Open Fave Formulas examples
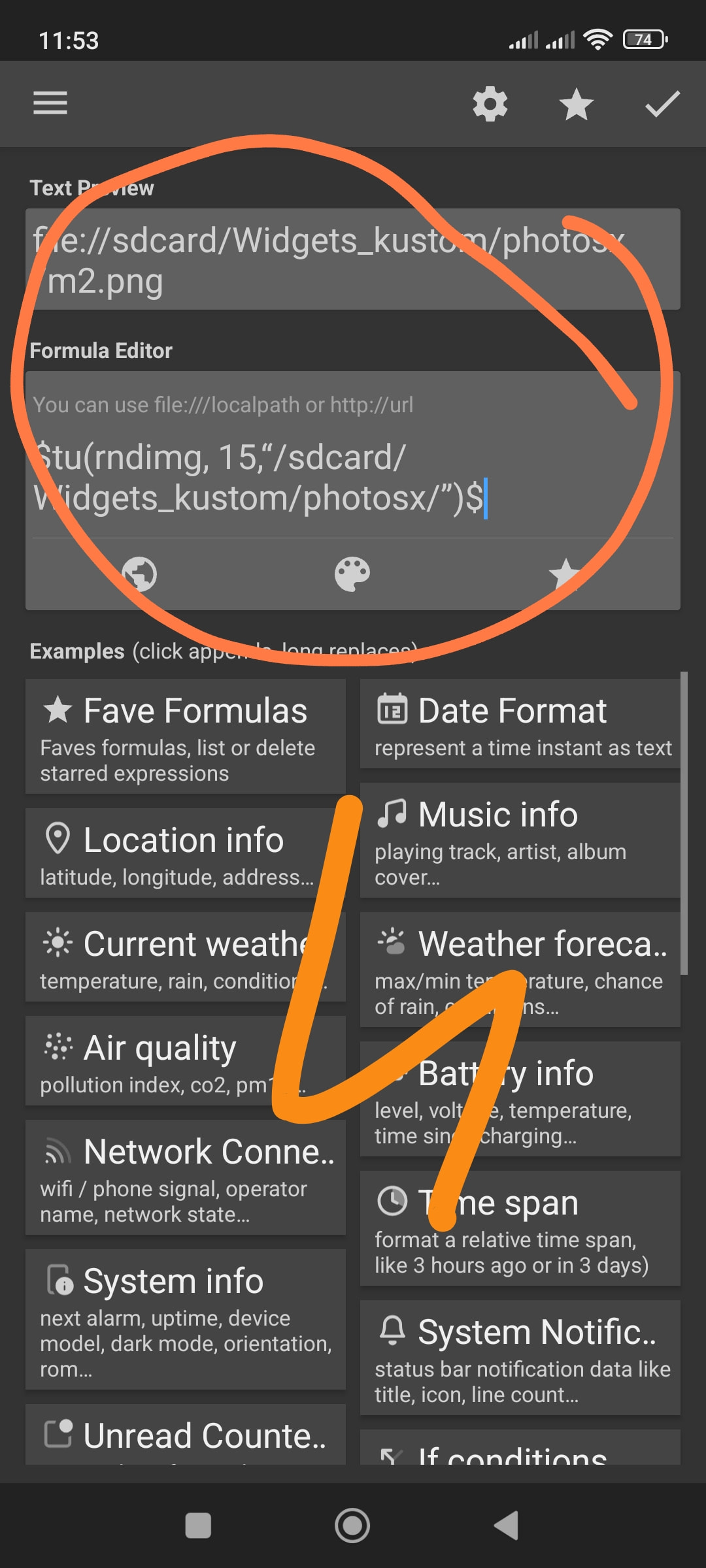706x1568 pixels. coord(186,736)
